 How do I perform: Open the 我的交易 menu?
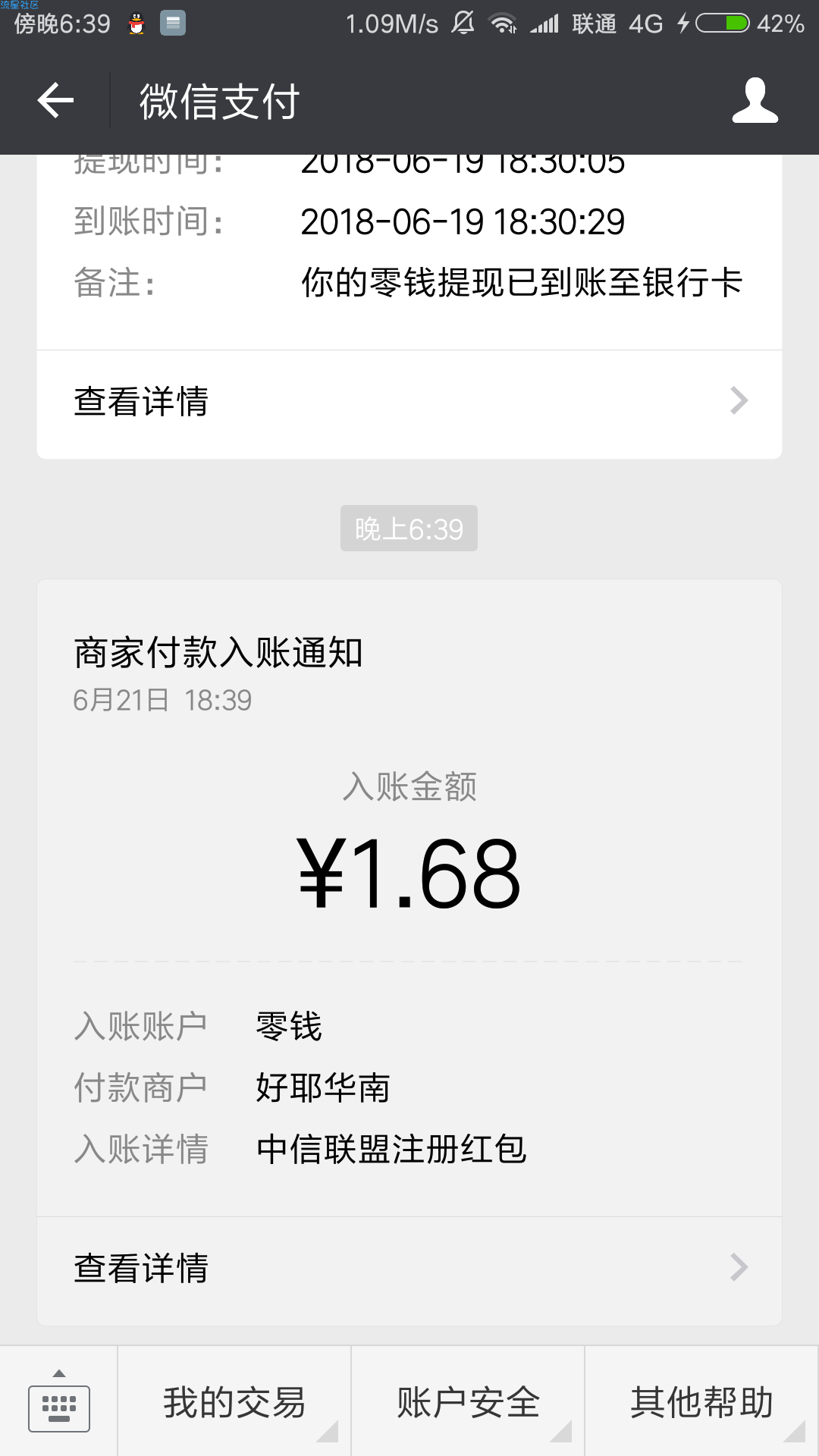(x=234, y=1402)
